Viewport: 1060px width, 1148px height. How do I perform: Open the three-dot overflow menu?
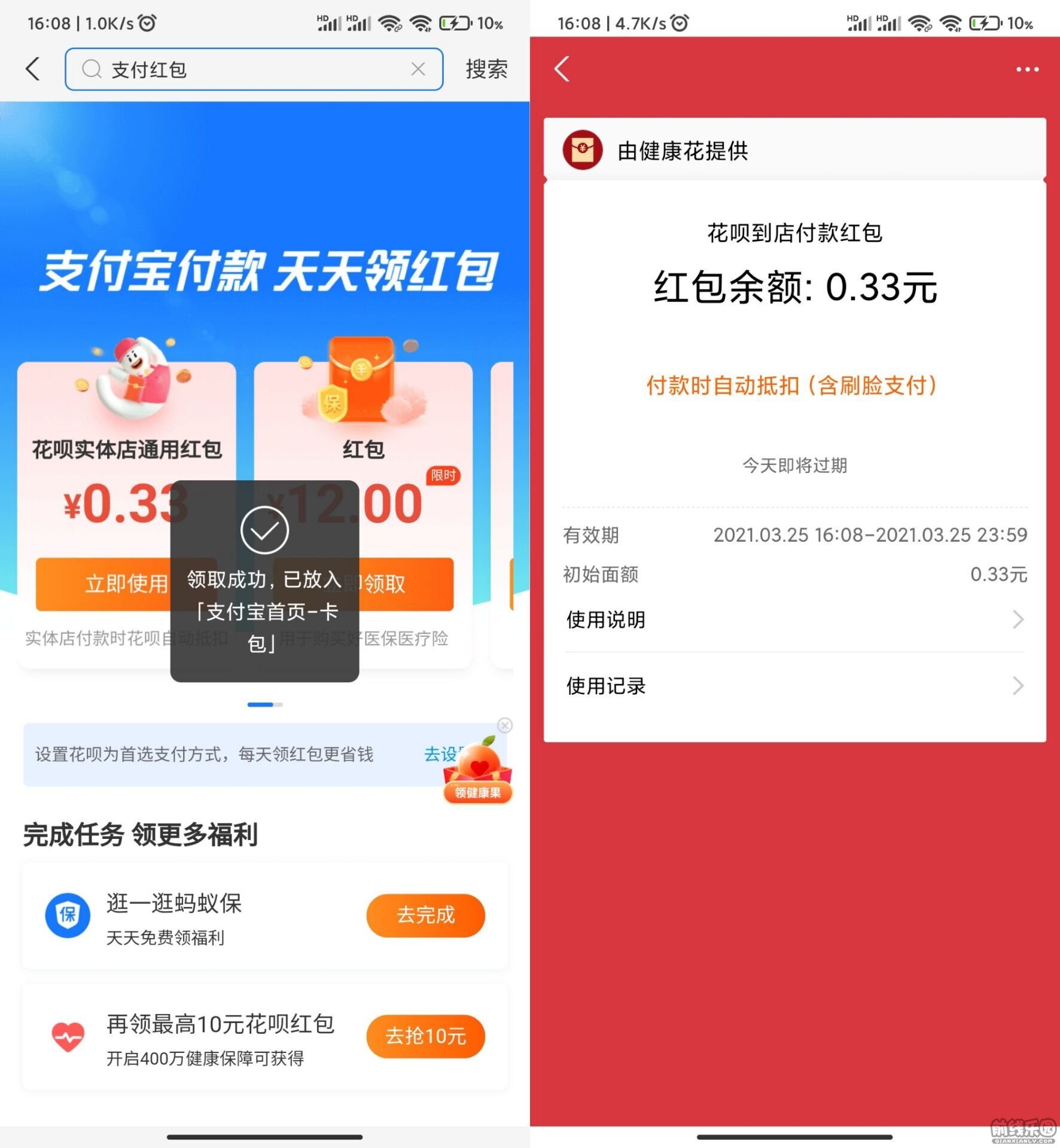tap(1027, 69)
